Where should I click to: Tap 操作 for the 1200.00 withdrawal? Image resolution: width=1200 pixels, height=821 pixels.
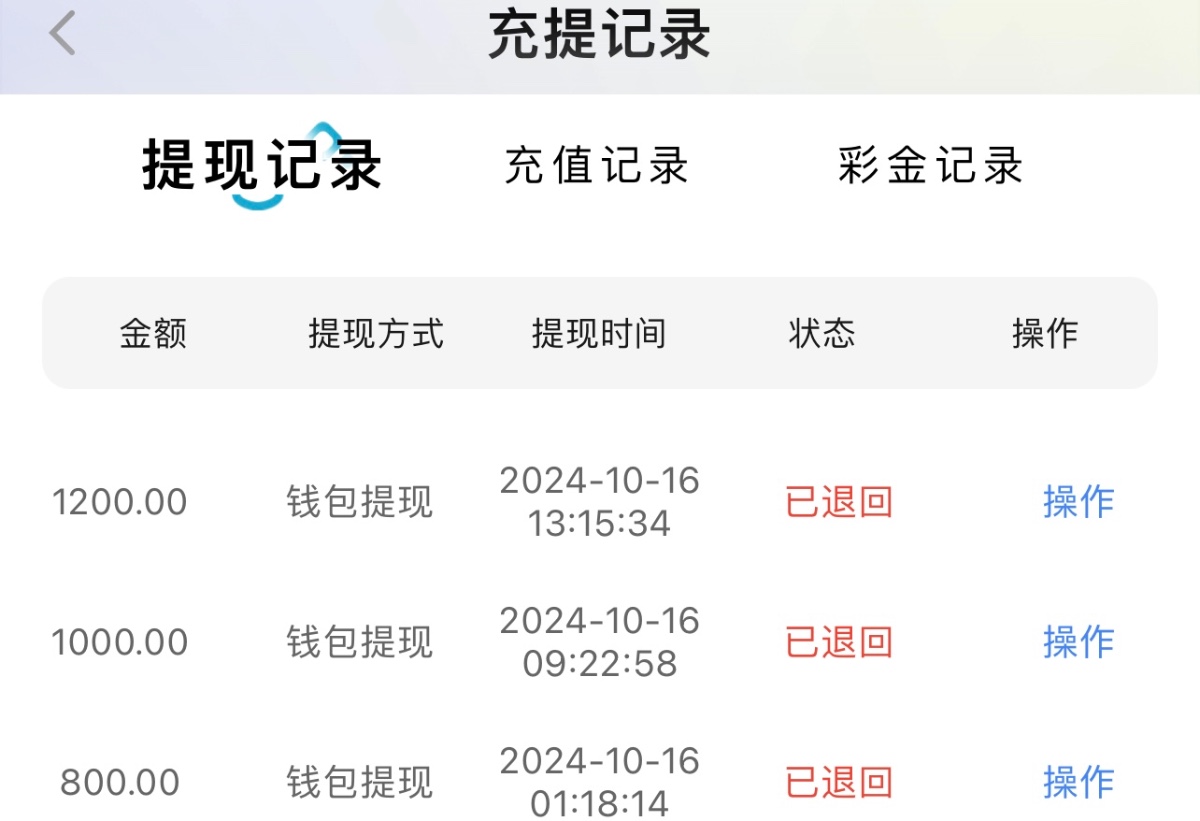(1078, 502)
